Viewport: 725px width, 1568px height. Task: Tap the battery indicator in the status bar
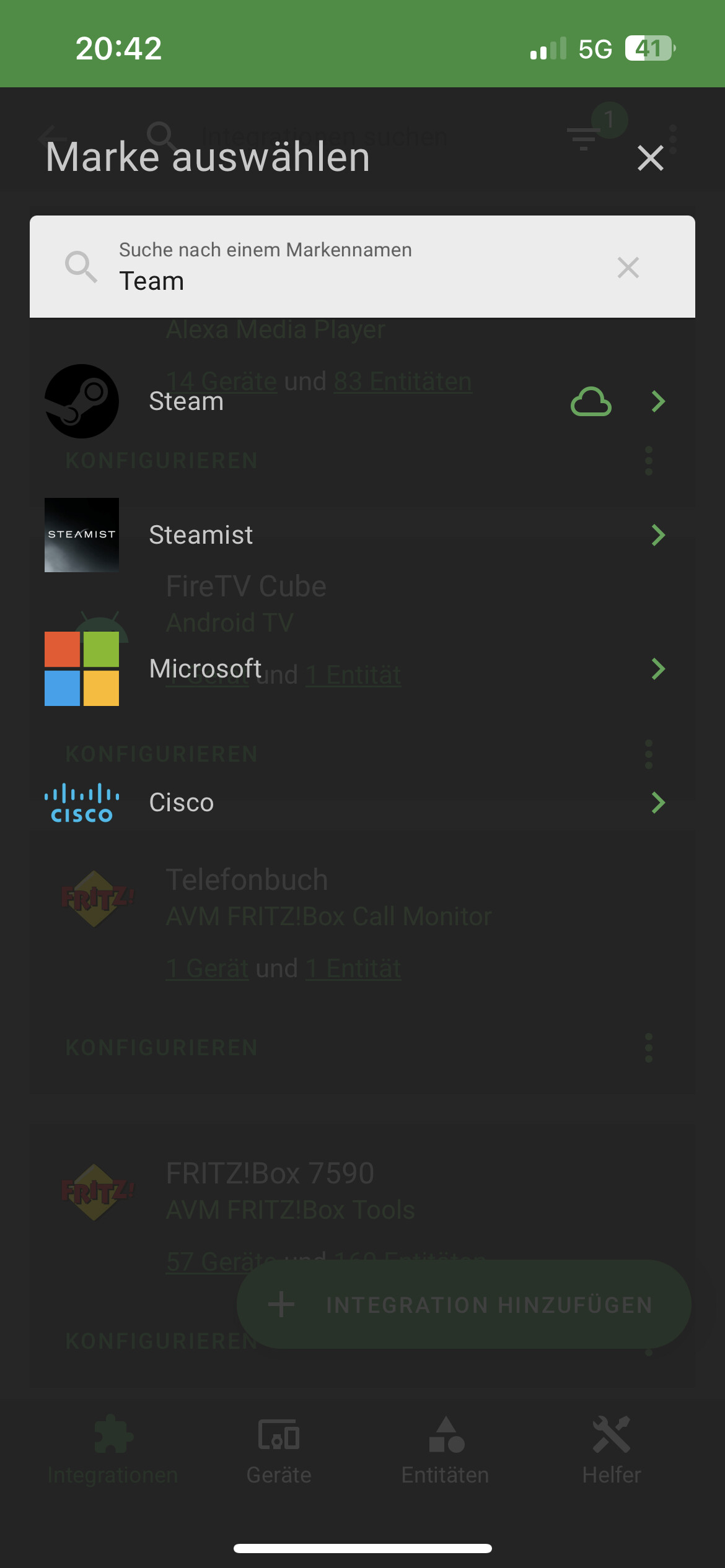[x=648, y=48]
